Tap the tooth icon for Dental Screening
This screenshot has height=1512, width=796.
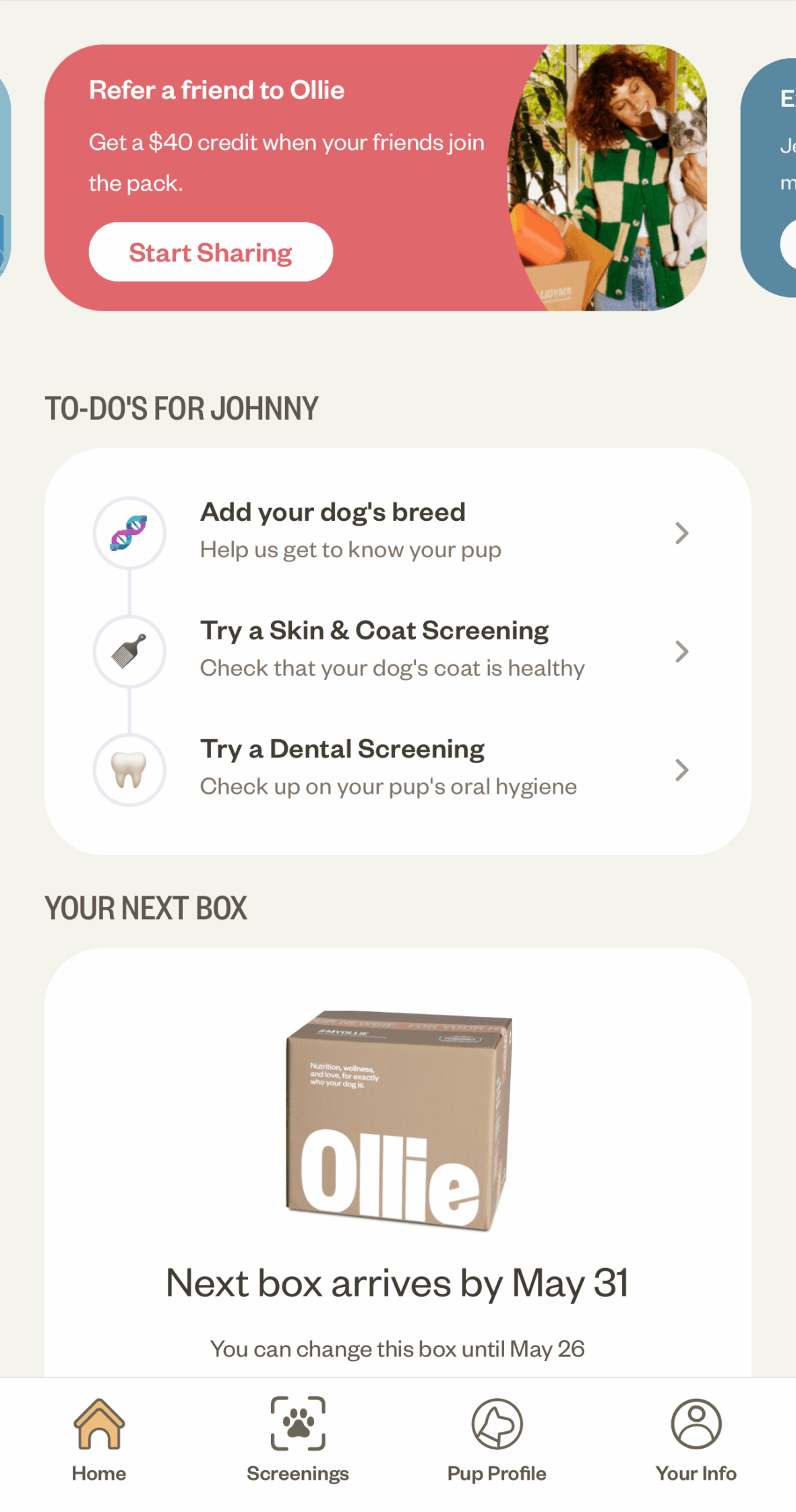point(129,769)
